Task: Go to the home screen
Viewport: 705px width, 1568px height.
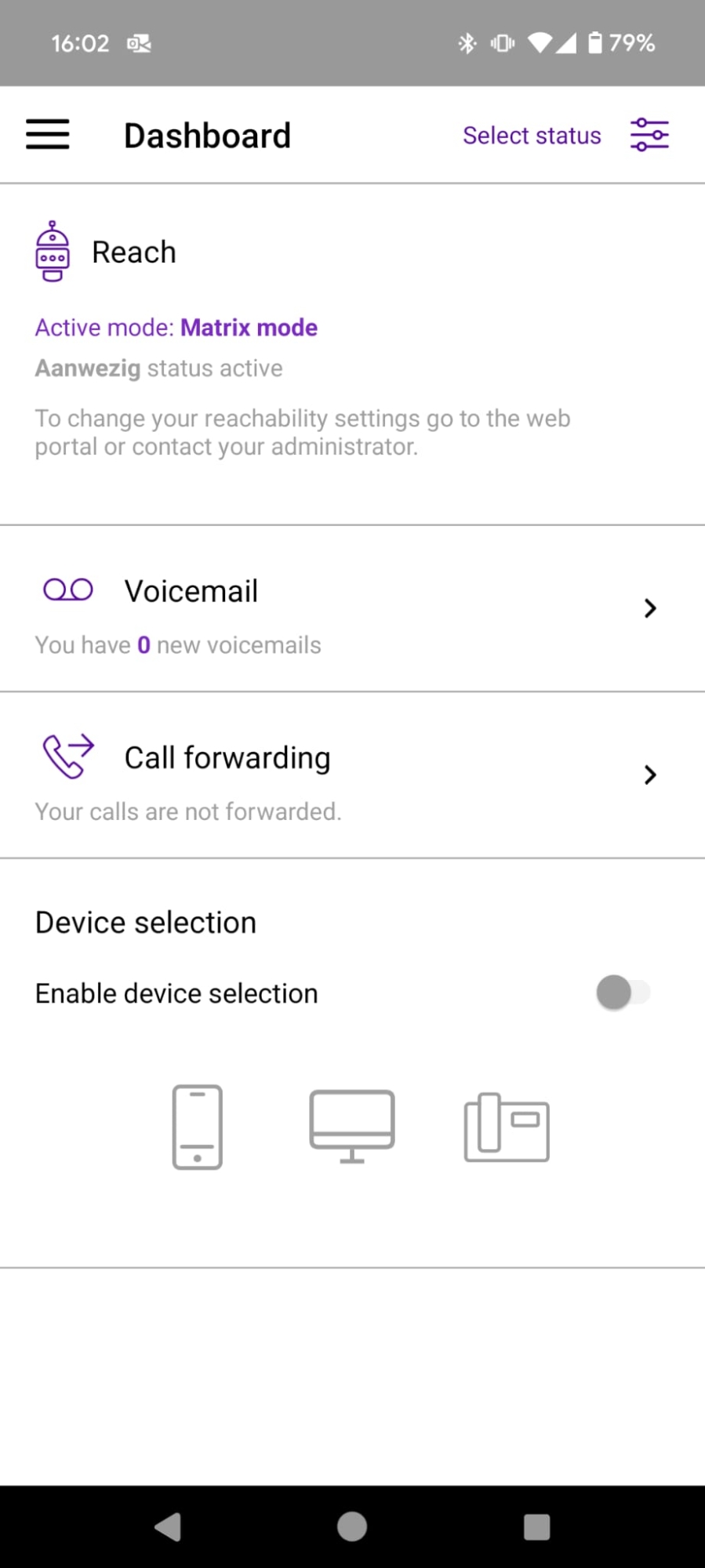Action: pyautogui.click(x=352, y=1526)
